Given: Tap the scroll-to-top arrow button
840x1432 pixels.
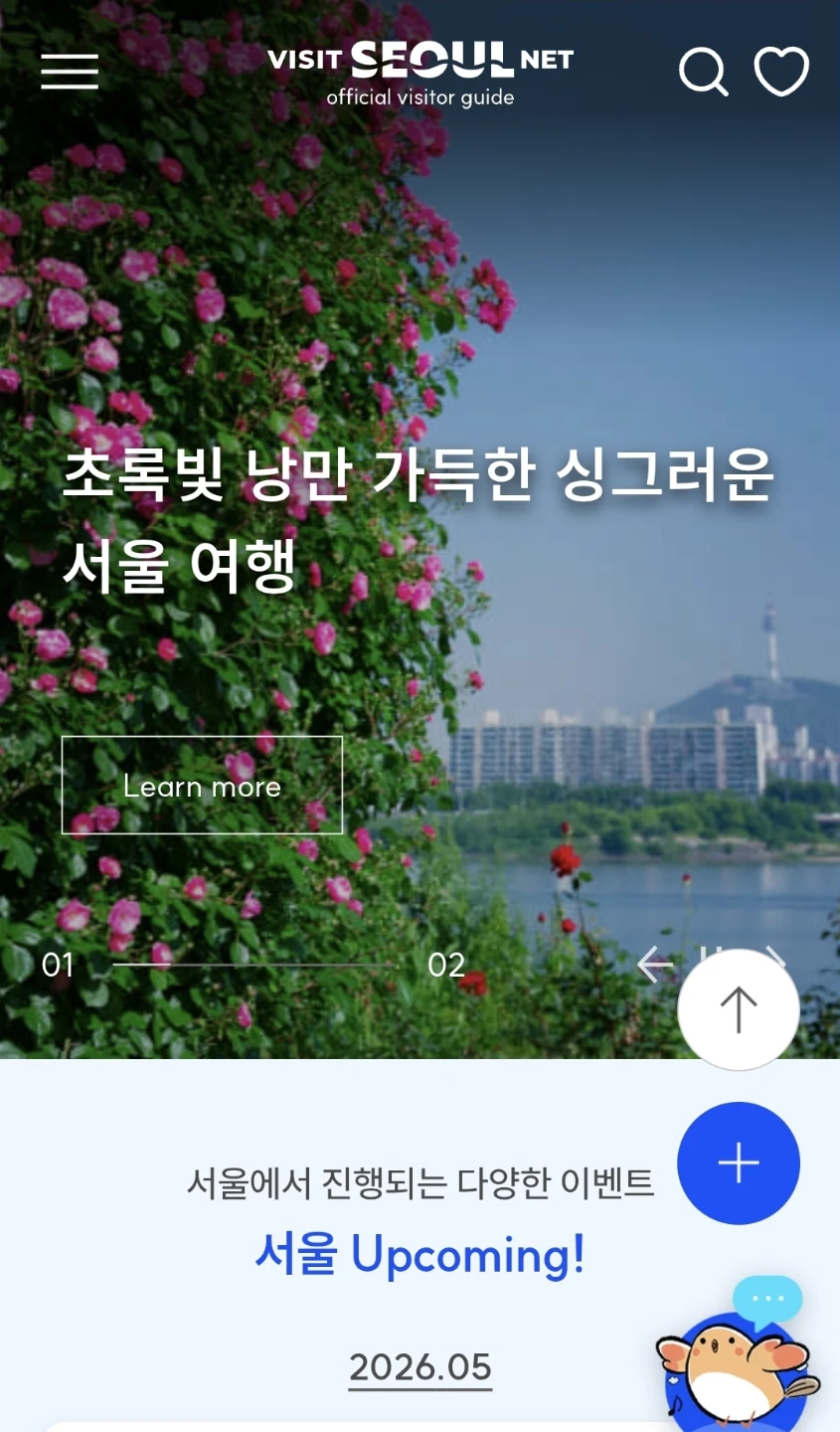Looking at the screenshot, I should point(739,1009).
